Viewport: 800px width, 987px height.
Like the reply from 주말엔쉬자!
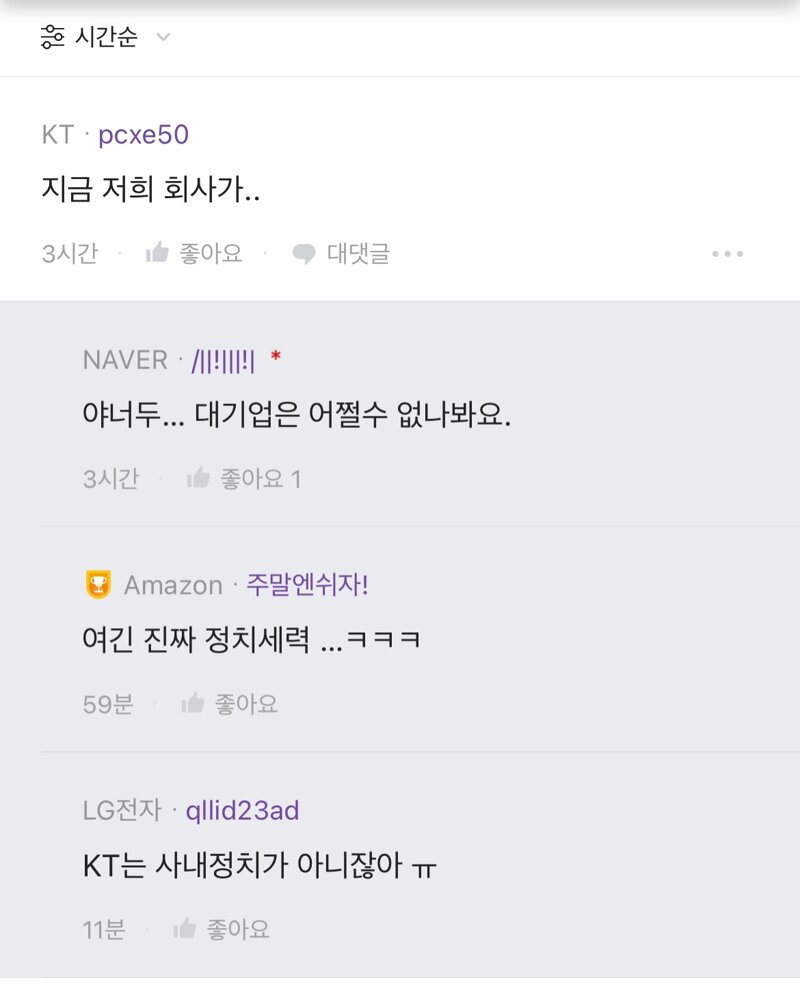(x=230, y=704)
